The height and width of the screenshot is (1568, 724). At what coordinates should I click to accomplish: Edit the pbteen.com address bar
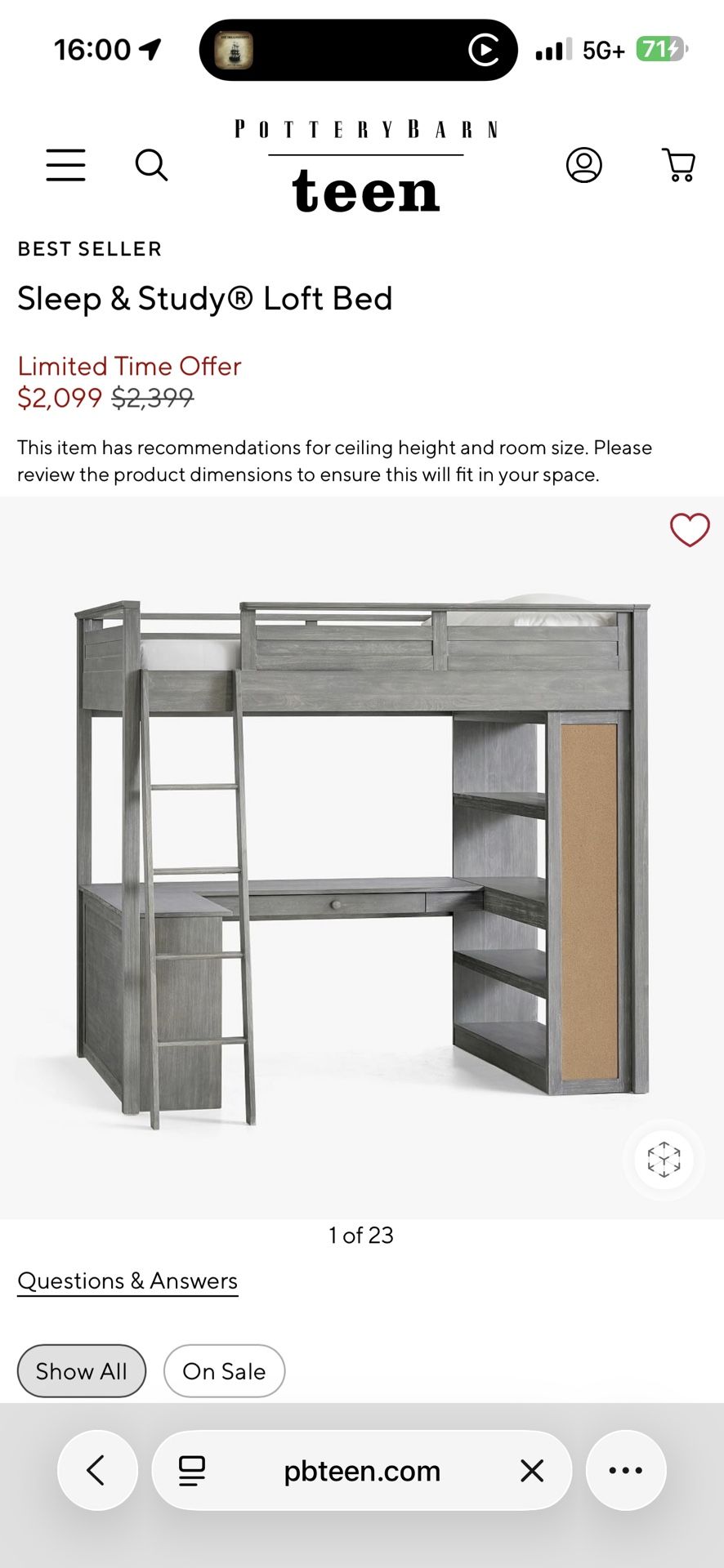point(362,1471)
